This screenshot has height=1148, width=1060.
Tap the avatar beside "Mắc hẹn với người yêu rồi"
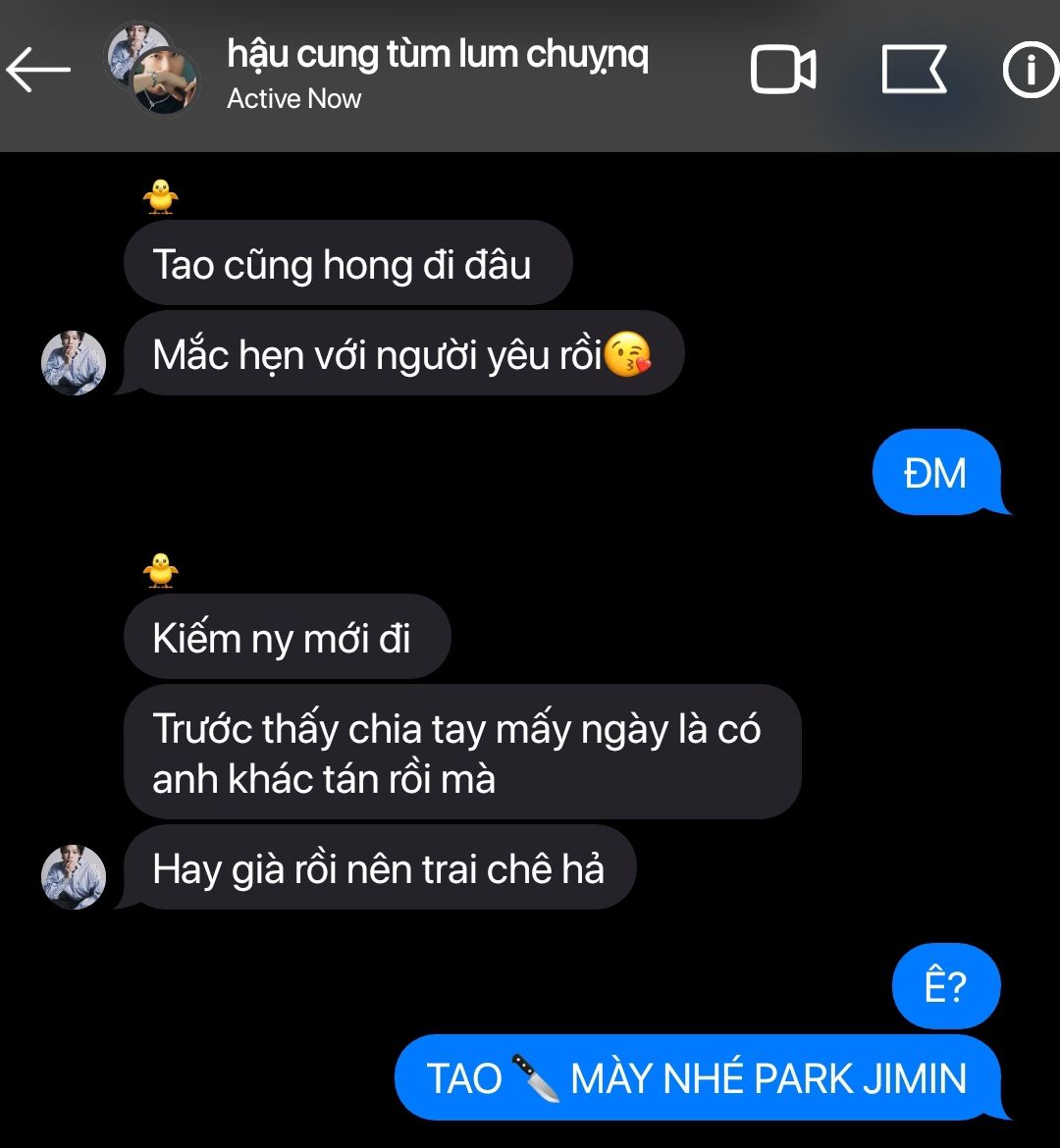[x=74, y=363]
